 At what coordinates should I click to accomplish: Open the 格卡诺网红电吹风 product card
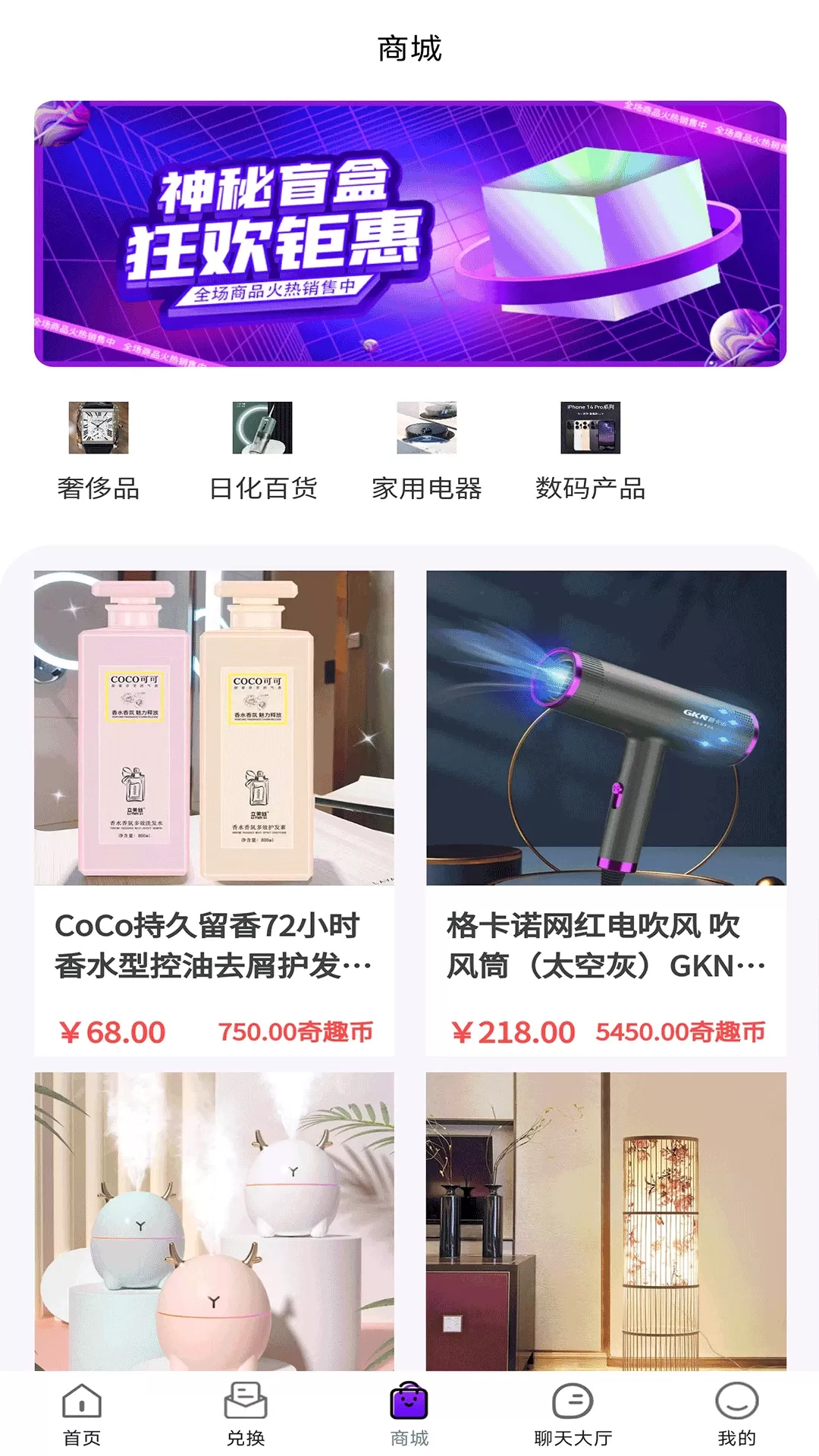pyautogui.click(x=606, y=813)
